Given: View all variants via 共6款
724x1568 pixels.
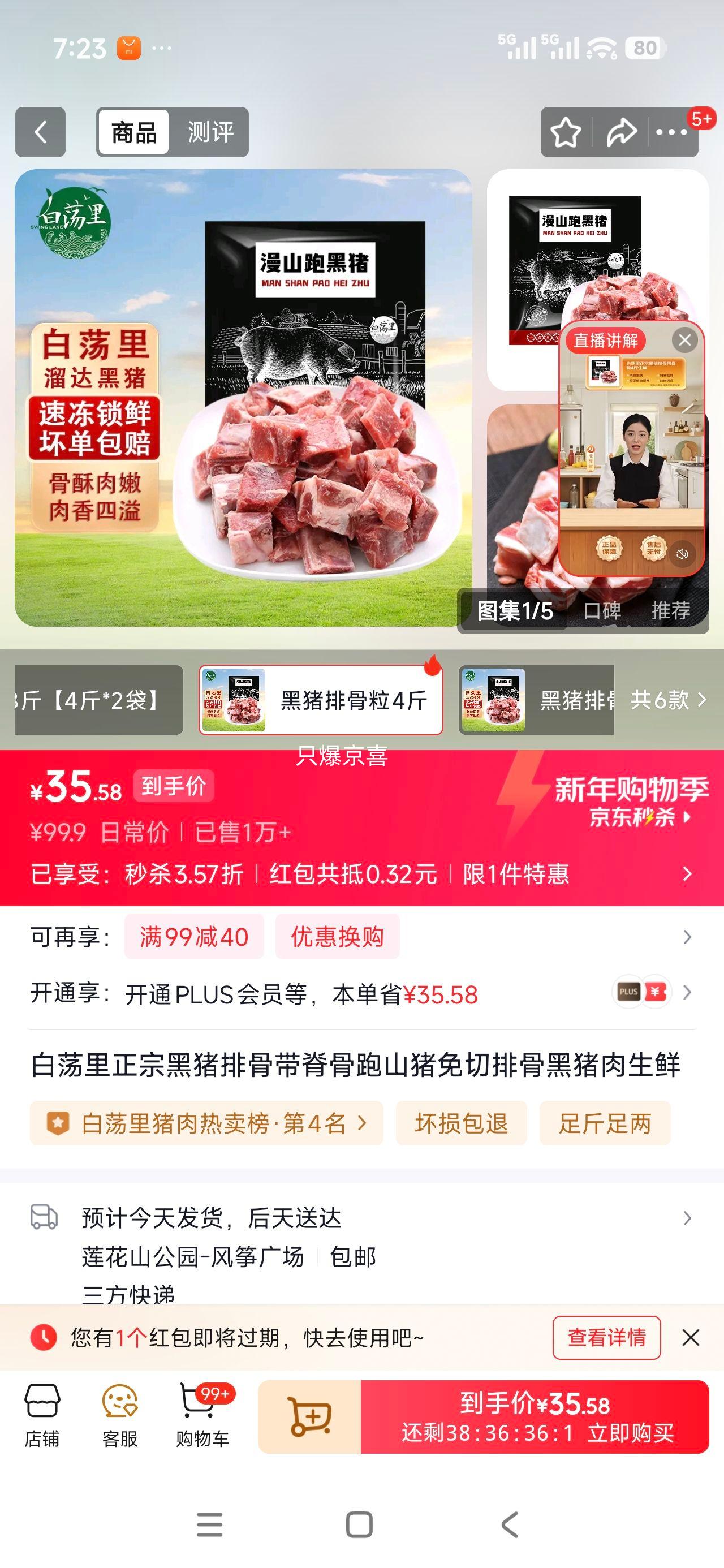Looking at the screenshot, I should [x=668, y=700].
